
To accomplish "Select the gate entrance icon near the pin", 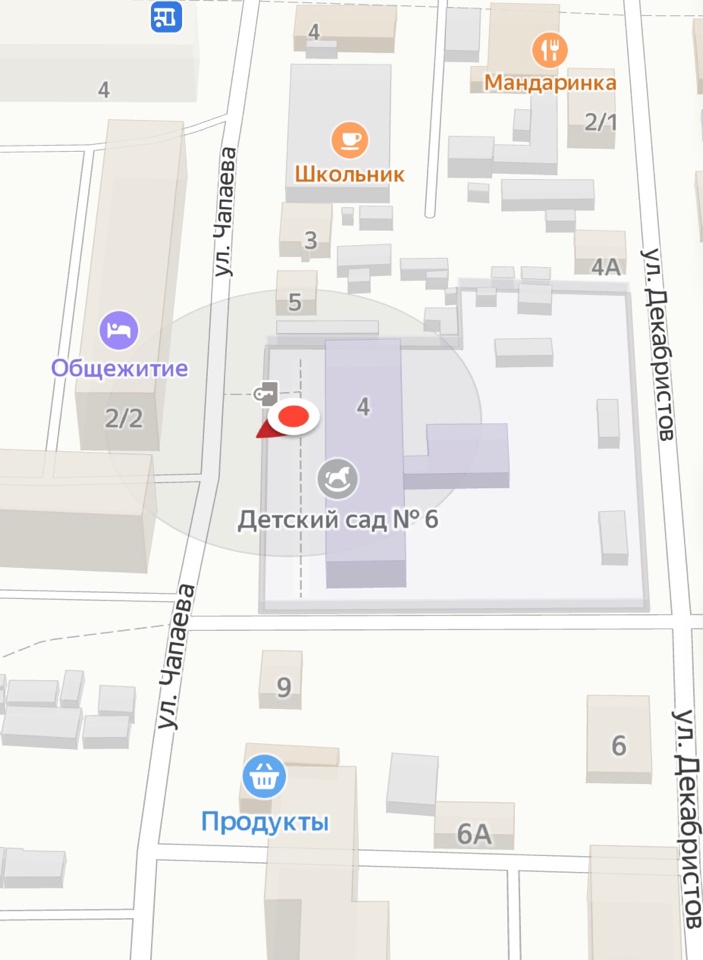I will click(265, 394).
